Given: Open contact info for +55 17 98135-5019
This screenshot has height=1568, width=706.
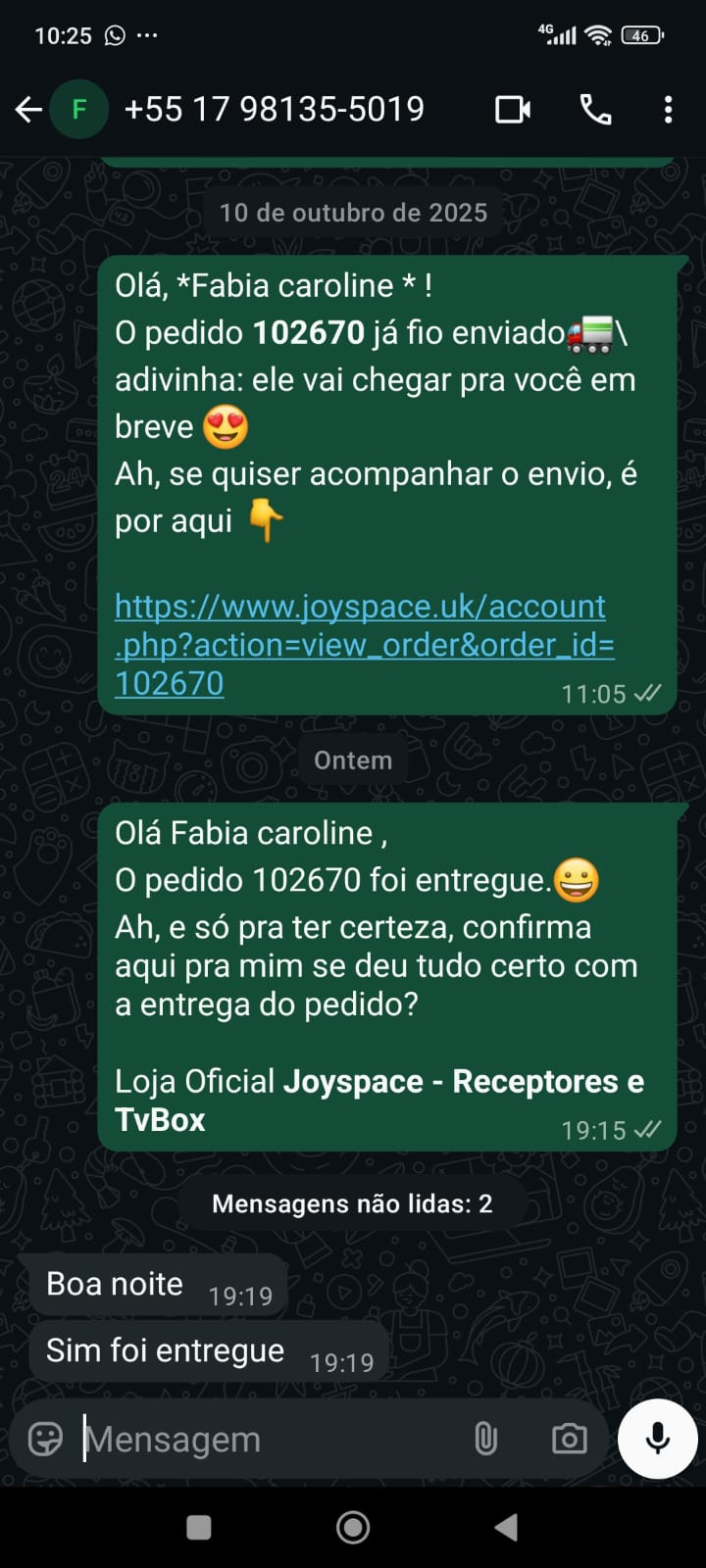Looking at the screenshot, I should [x=274, y=110].
